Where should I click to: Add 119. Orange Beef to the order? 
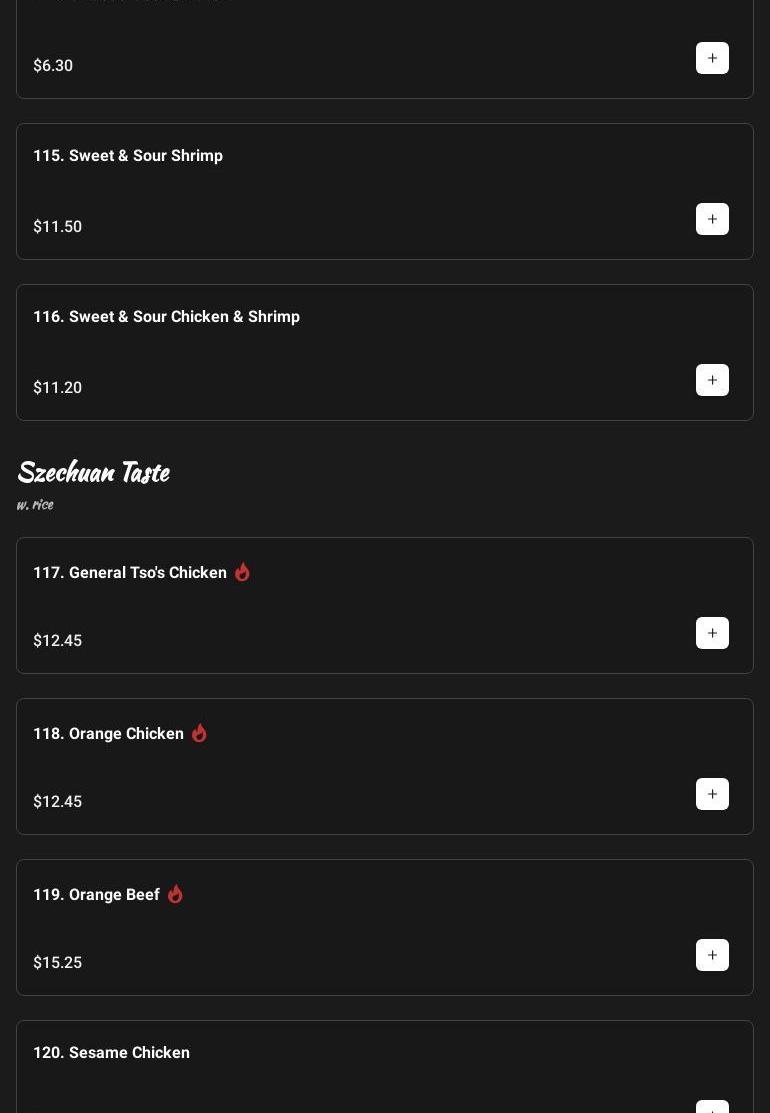coord(712,955)
